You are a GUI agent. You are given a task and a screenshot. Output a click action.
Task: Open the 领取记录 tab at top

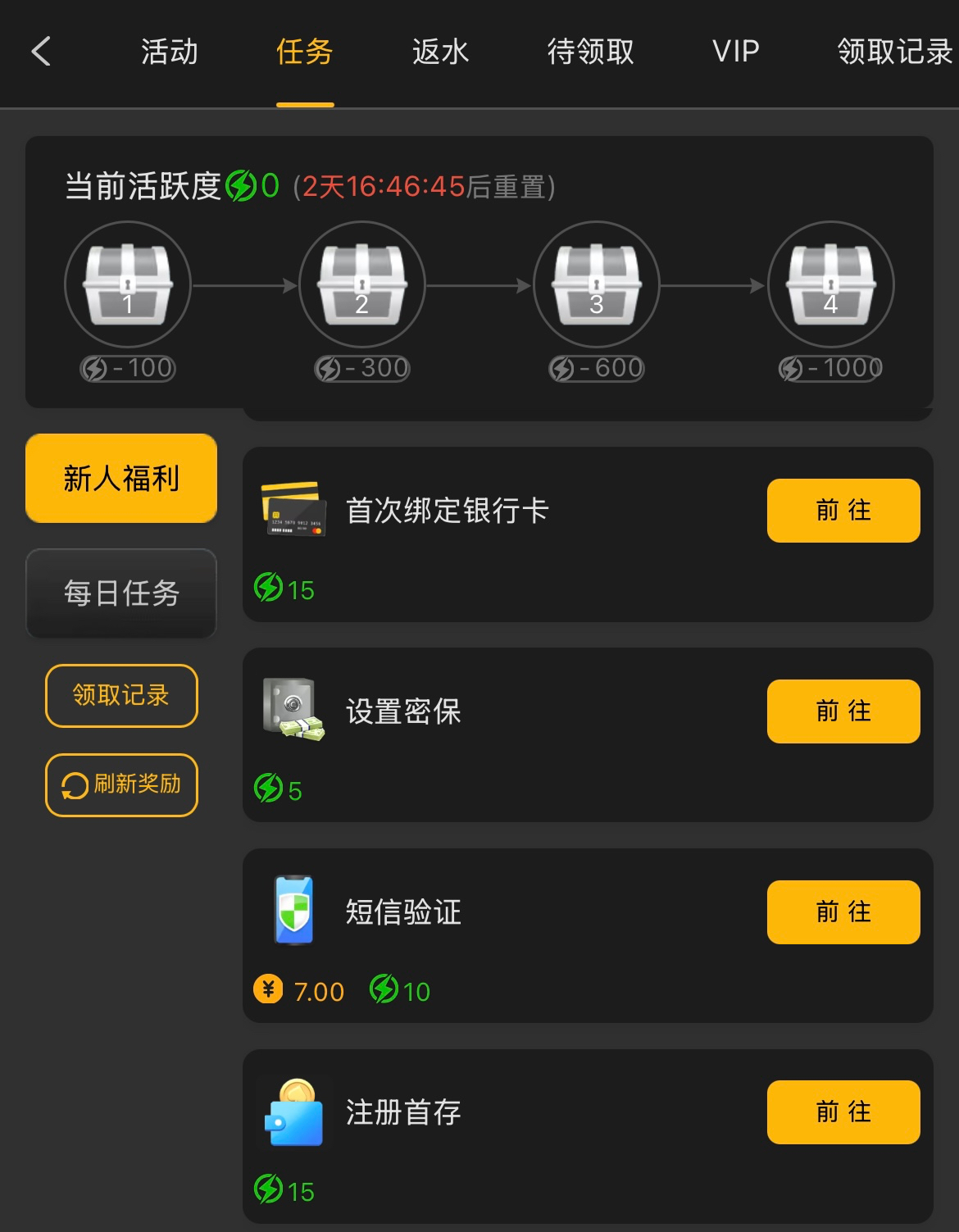point(894,52)
